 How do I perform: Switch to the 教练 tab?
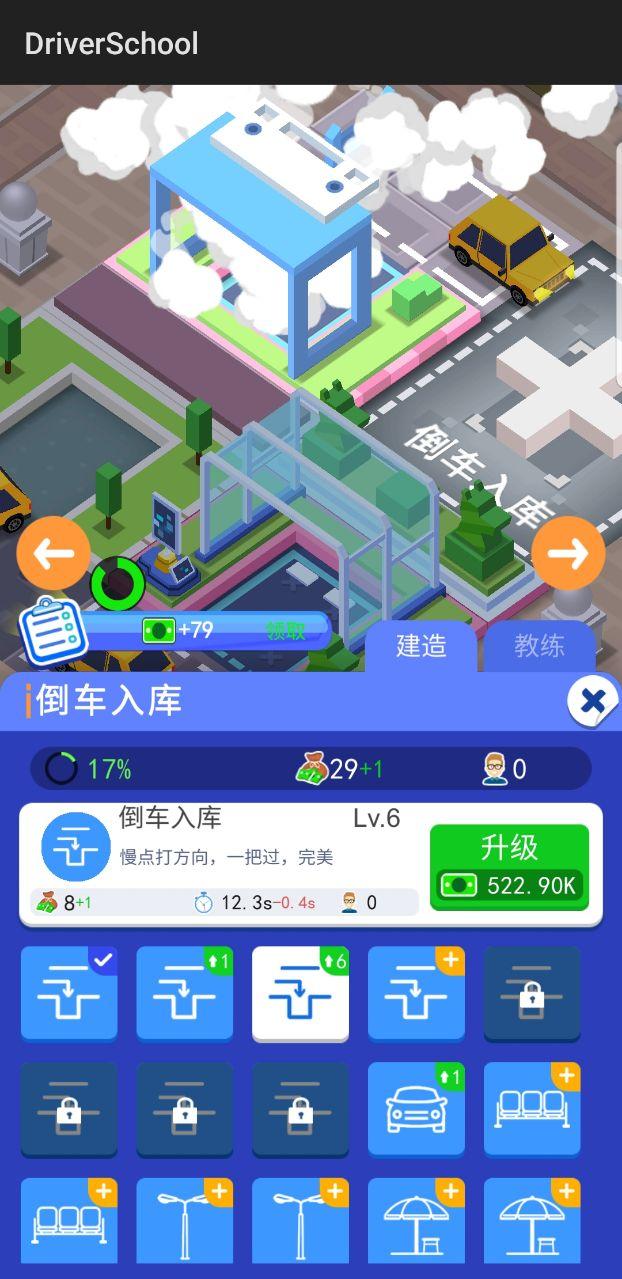click(x=539, y=646)
